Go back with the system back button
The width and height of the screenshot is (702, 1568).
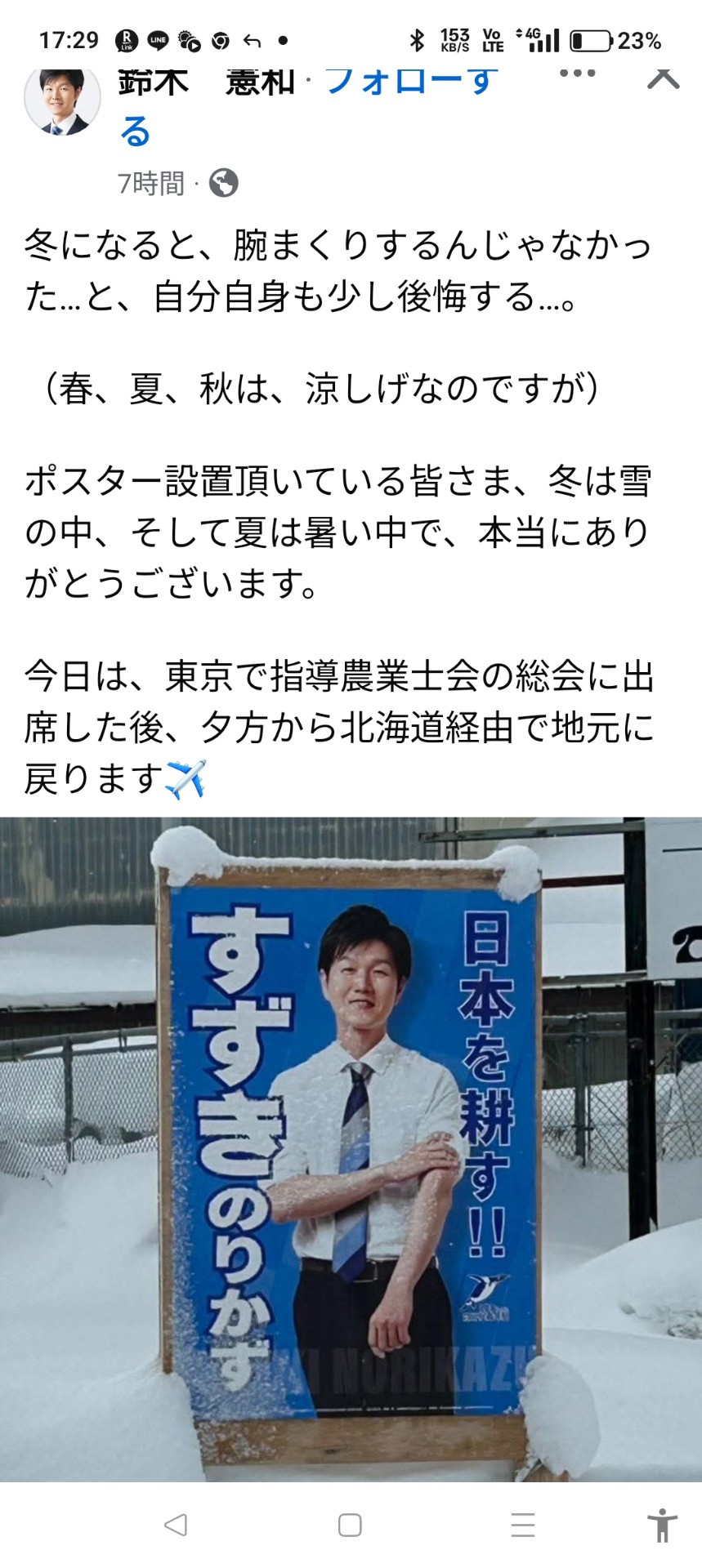click(x=176, y=1525)
